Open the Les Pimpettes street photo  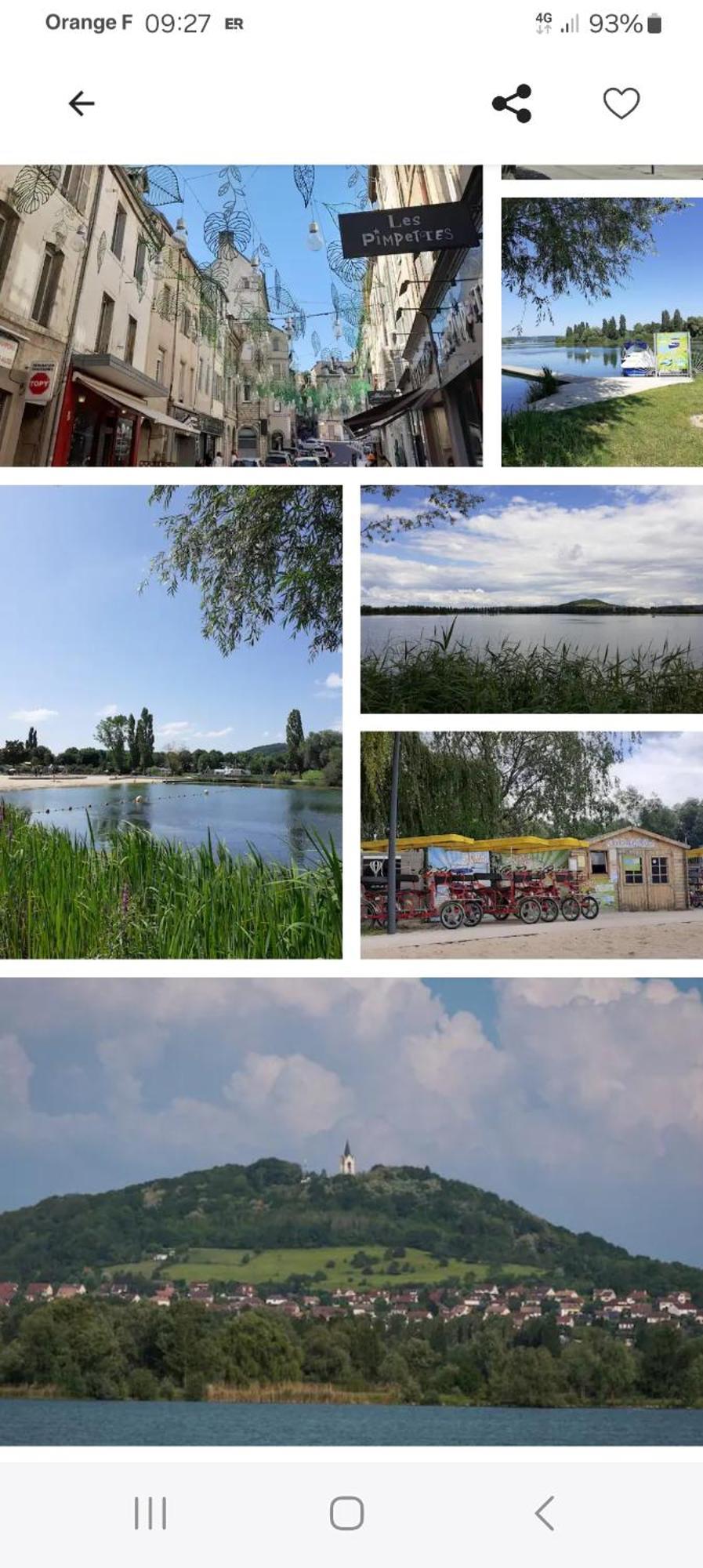pyautogui.click(x=241, y=315)
